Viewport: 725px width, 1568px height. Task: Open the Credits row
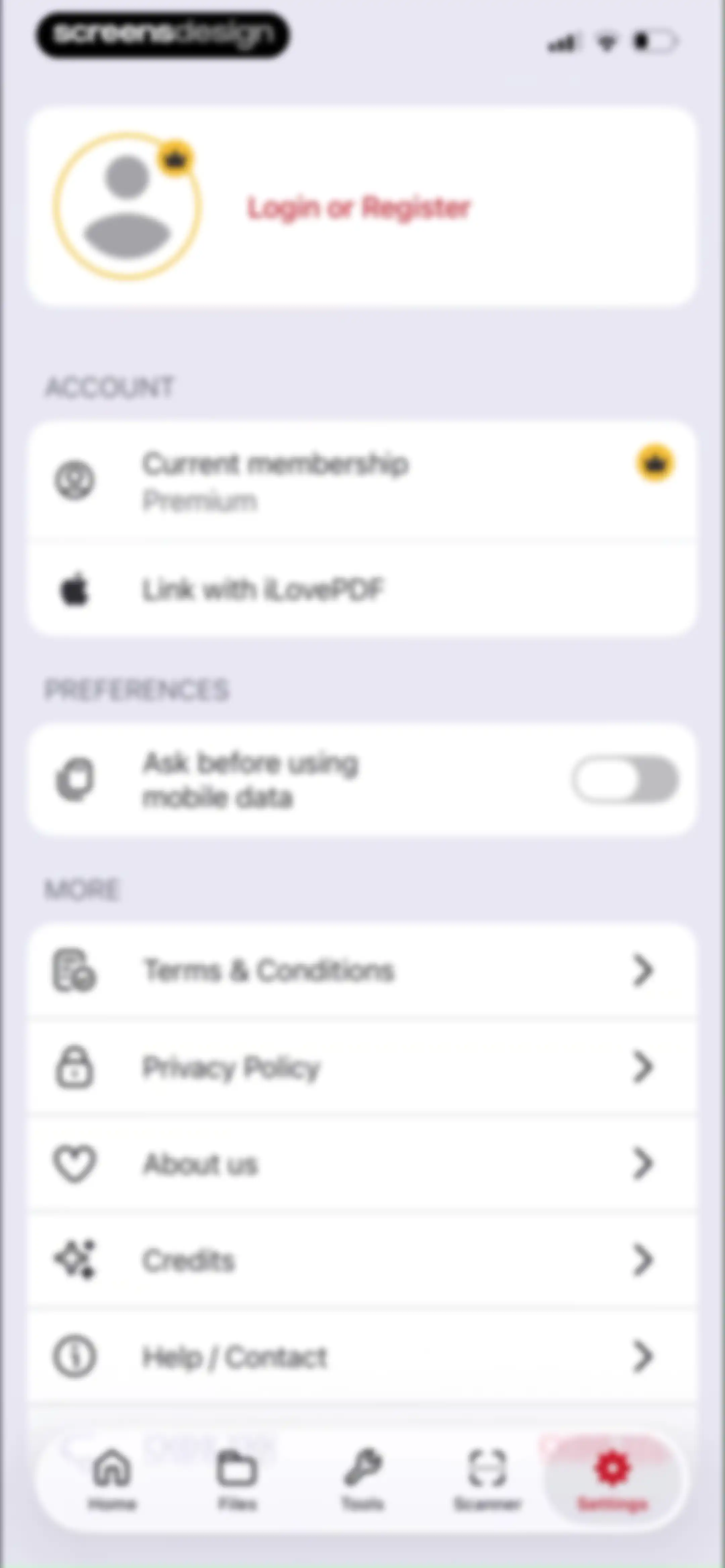tap(362, 1260)
